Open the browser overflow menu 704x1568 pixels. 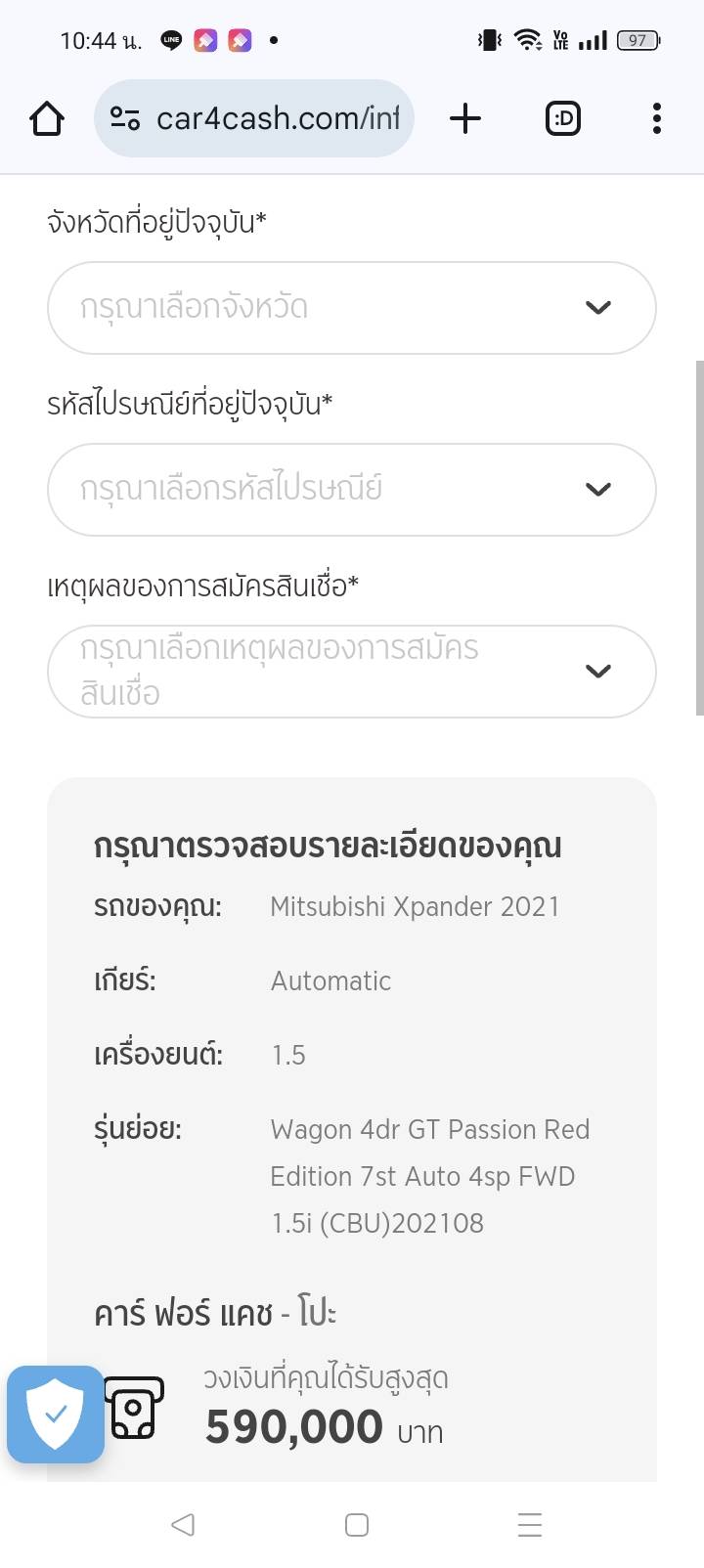point(656,119)
